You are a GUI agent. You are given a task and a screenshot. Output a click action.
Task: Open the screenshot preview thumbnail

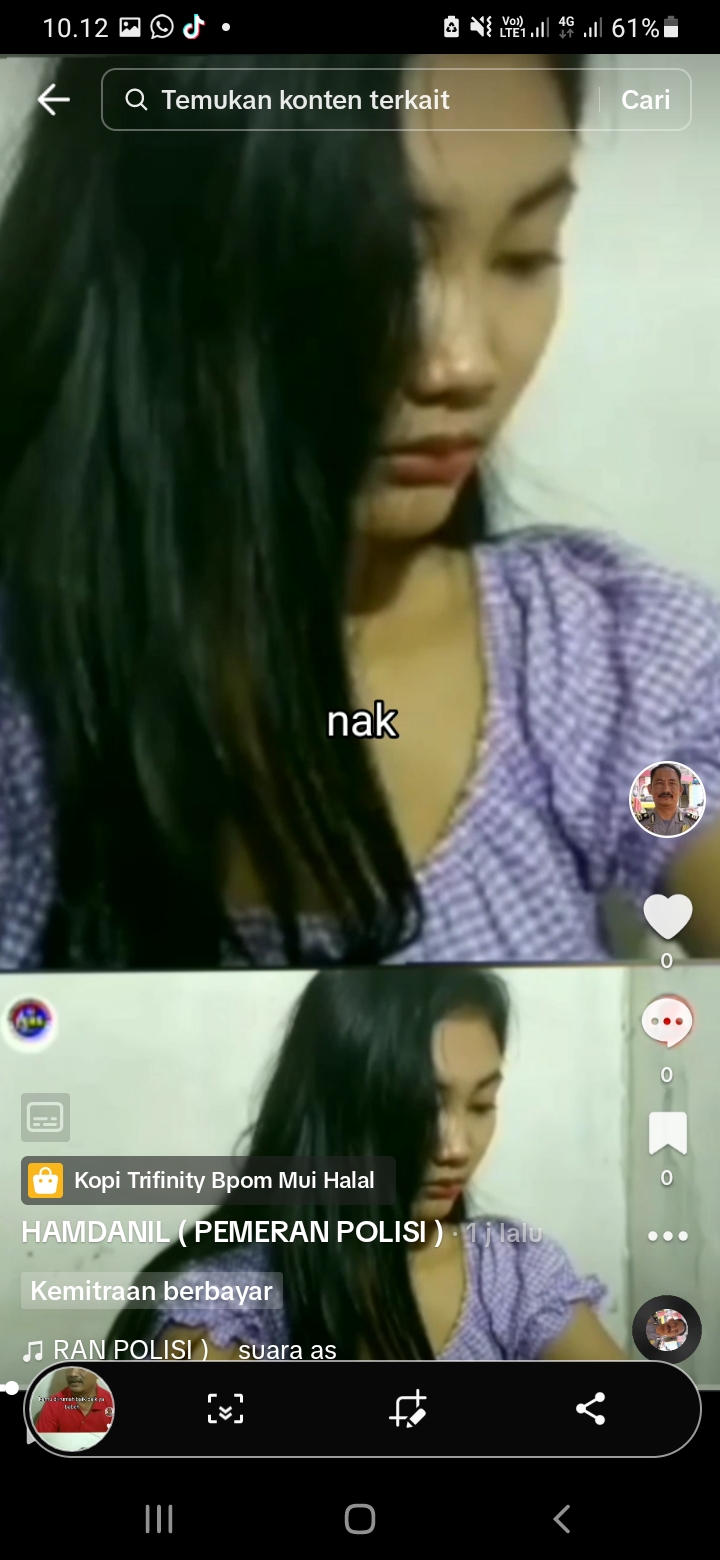[70, 1408]
